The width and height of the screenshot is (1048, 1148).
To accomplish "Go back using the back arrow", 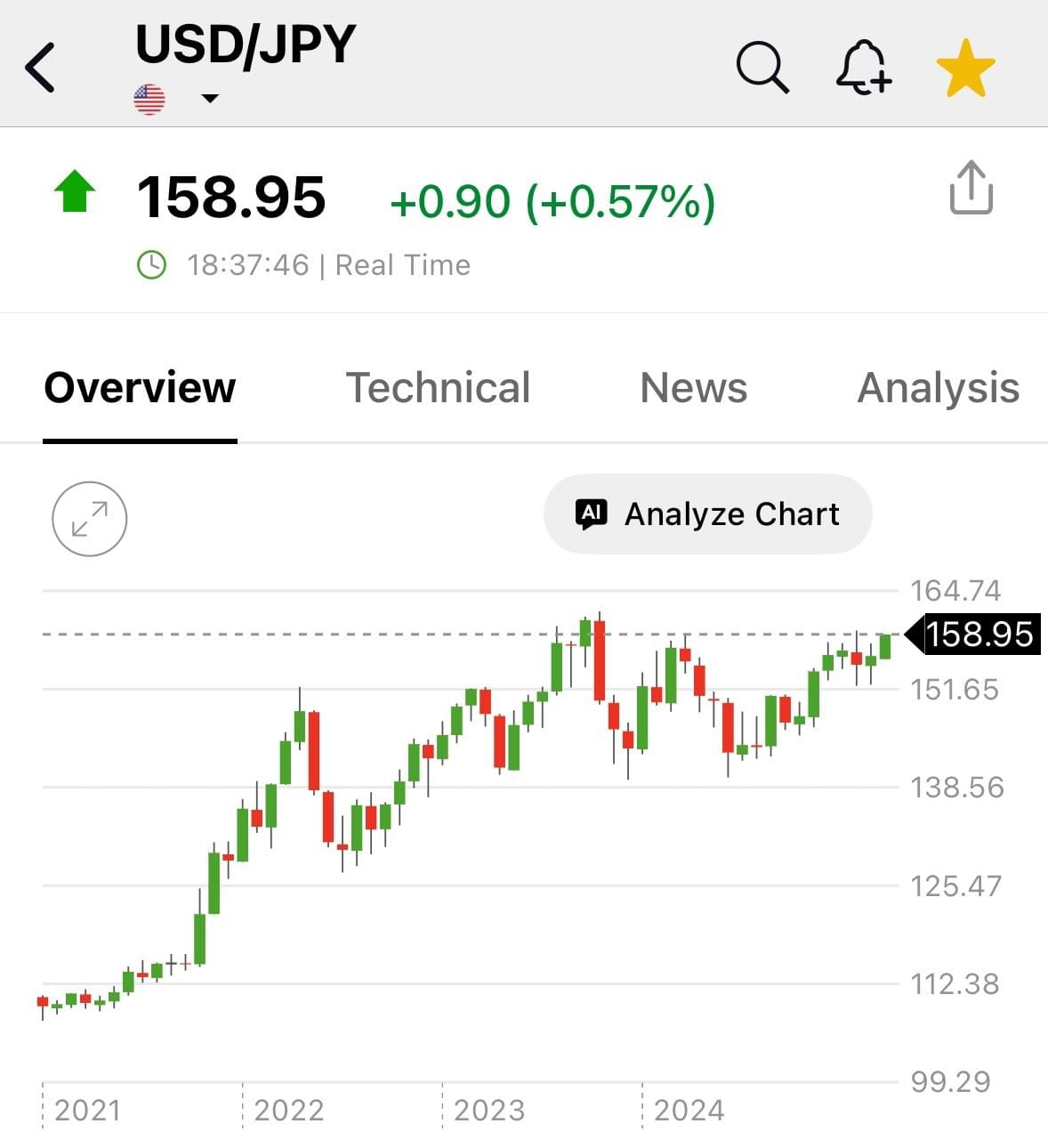I will (x=41, y=68).
